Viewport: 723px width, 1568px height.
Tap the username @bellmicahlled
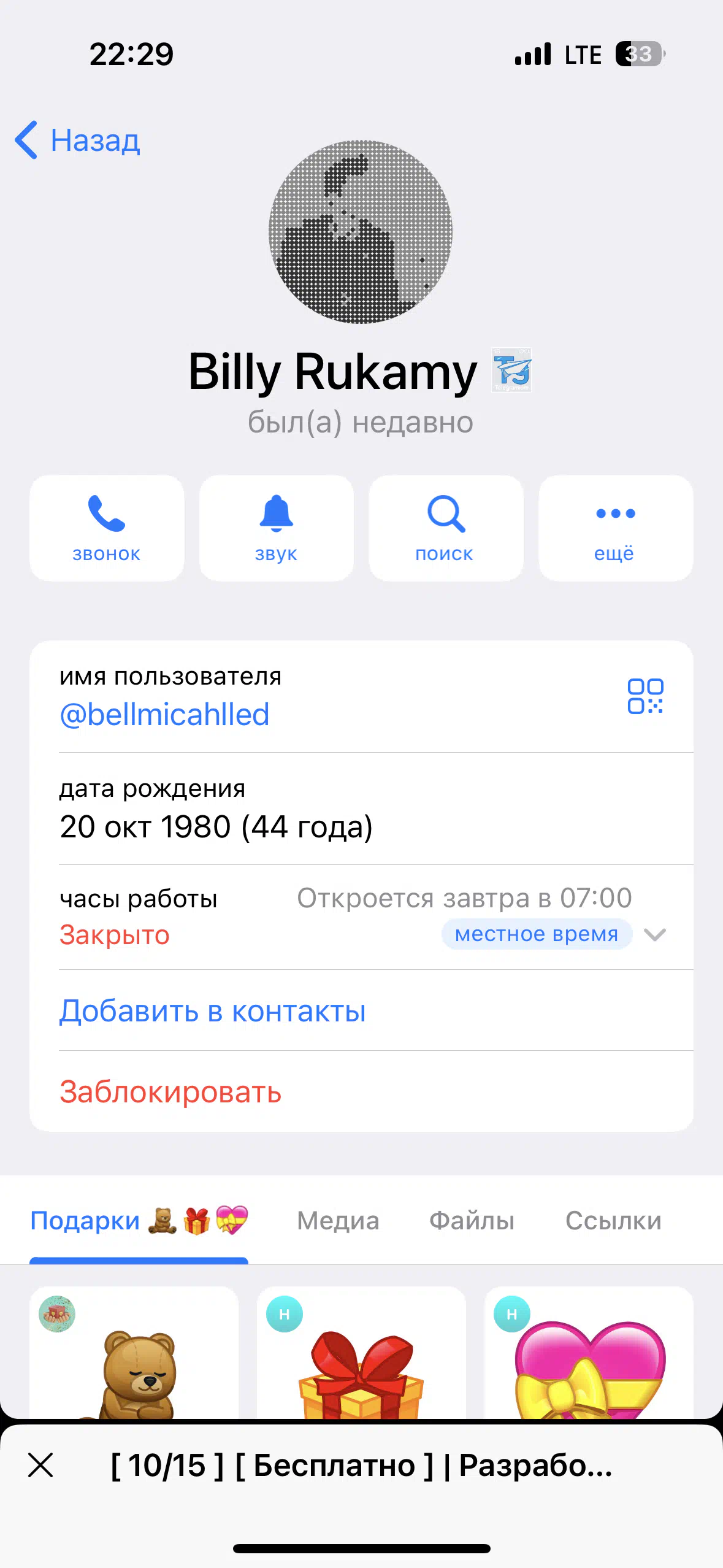pyautogui.click(x=164, y=715)
